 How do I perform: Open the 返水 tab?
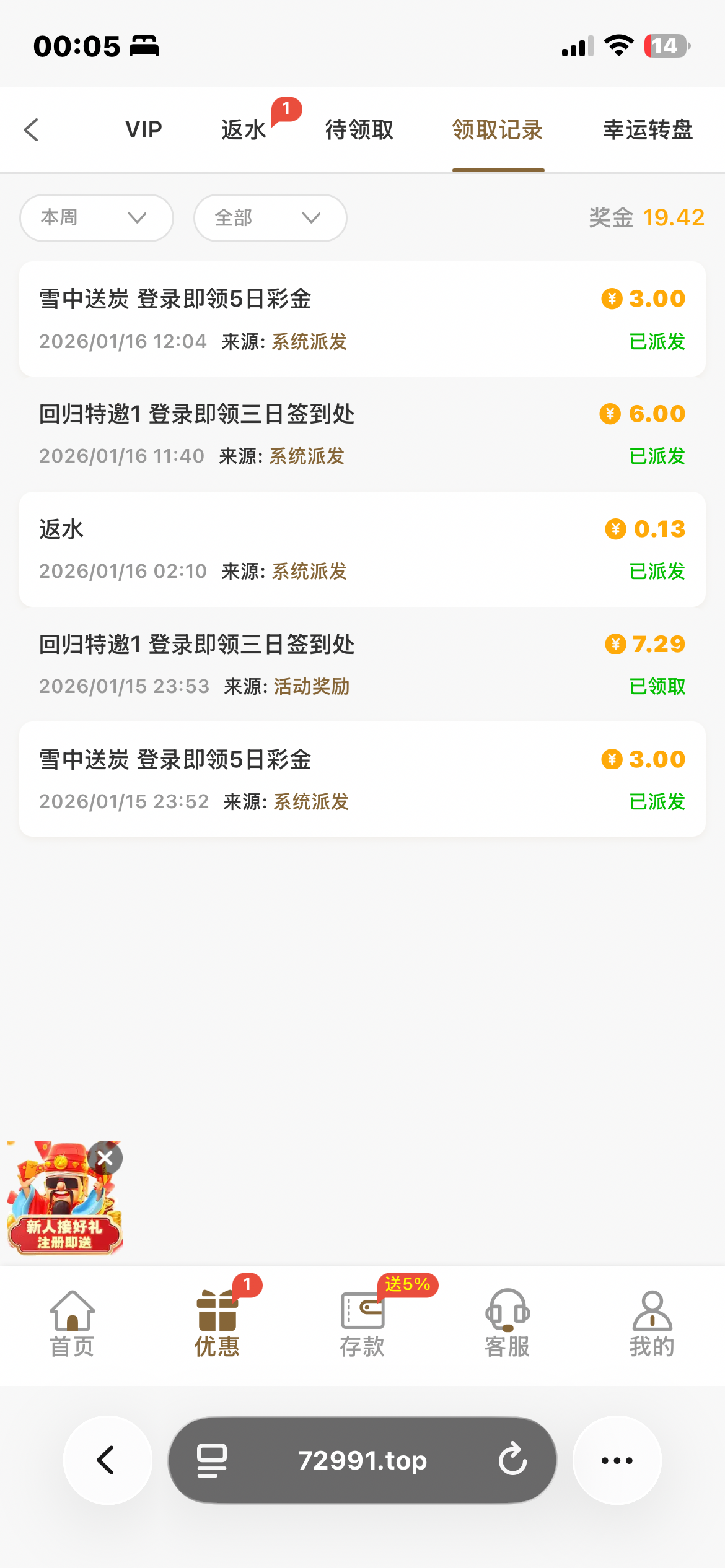click(244, 130)
